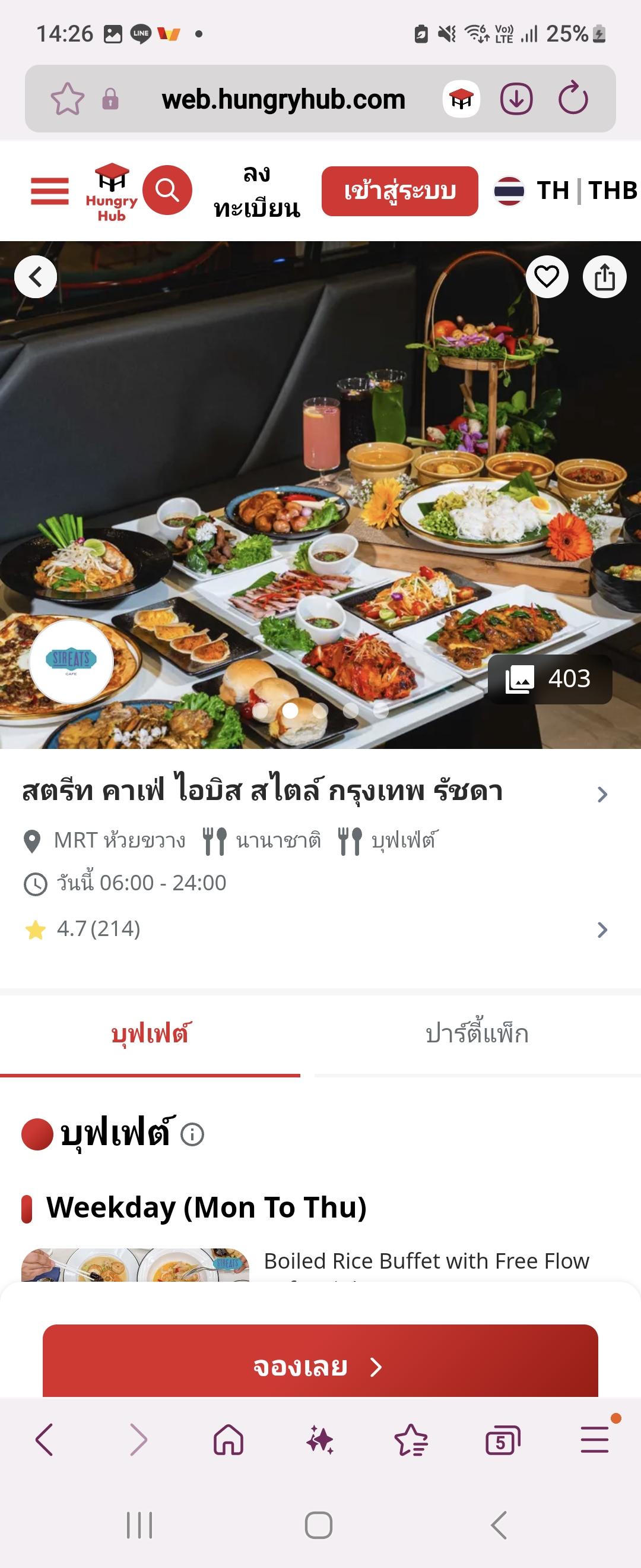Share this restaurant page
Image resolution: width=641 pixels, height=1568 pixels.
[604, 277]
